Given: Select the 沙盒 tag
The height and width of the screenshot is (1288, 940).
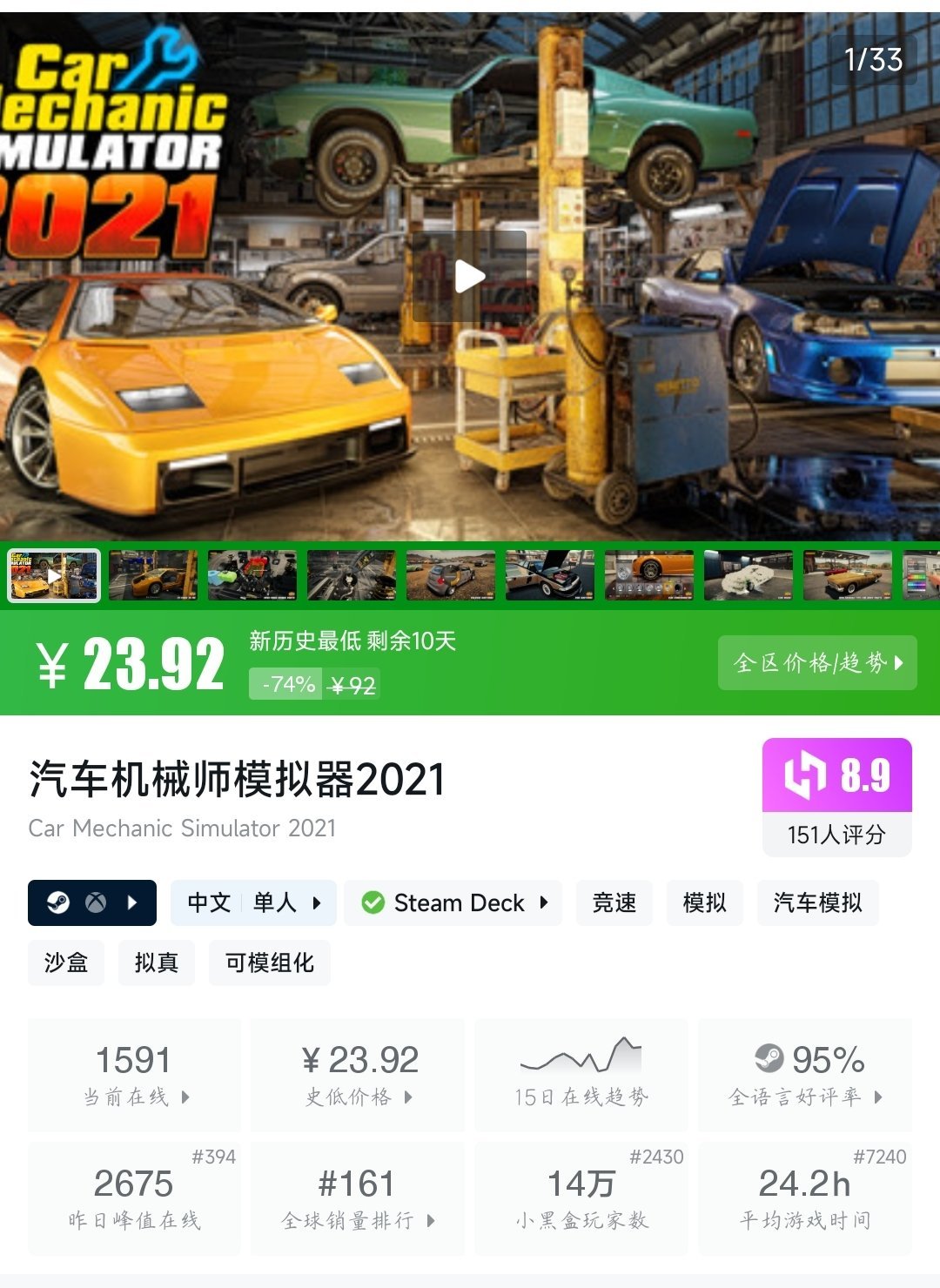Looking at the screenshot, I should point(66,963).
